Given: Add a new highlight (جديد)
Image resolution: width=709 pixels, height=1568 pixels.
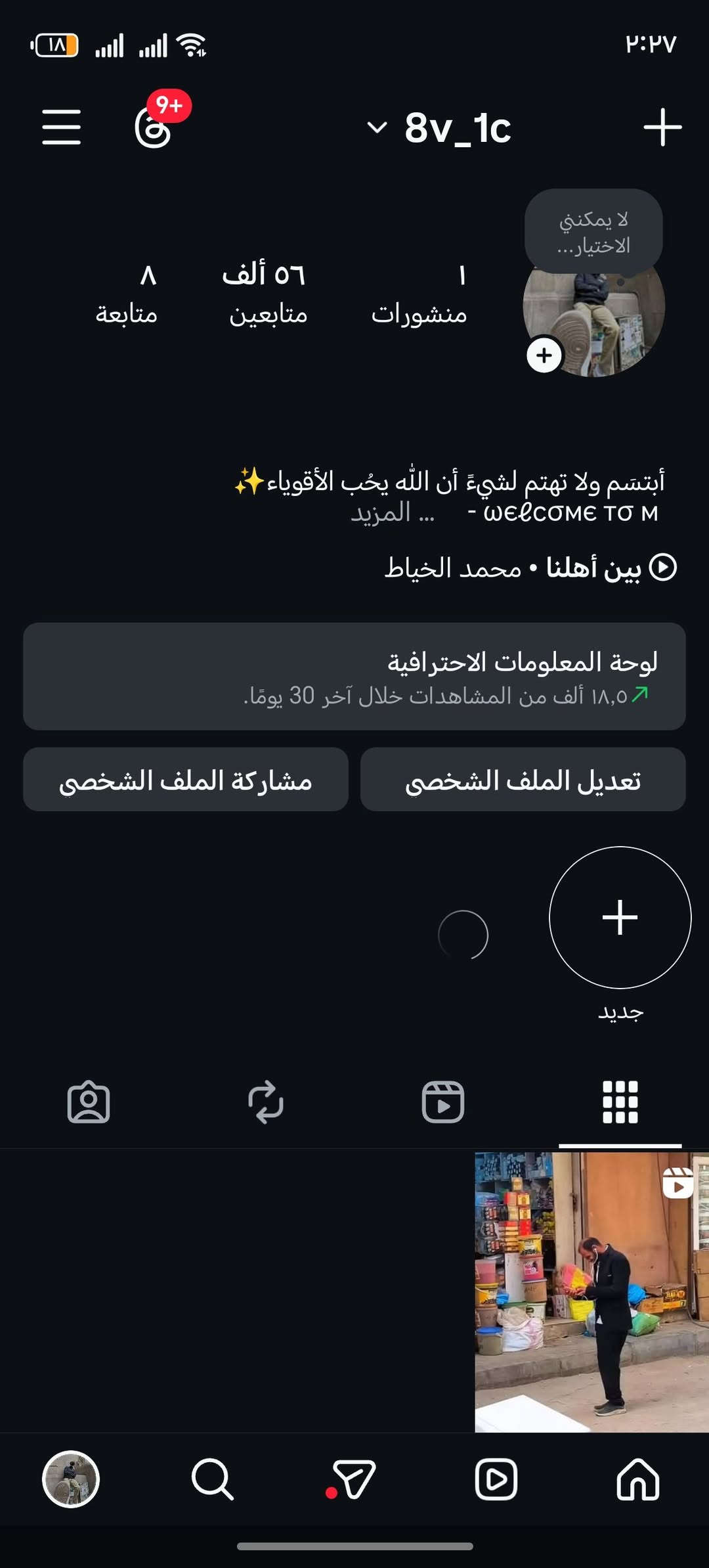Looking at the screenshot, I should [620, 918].
